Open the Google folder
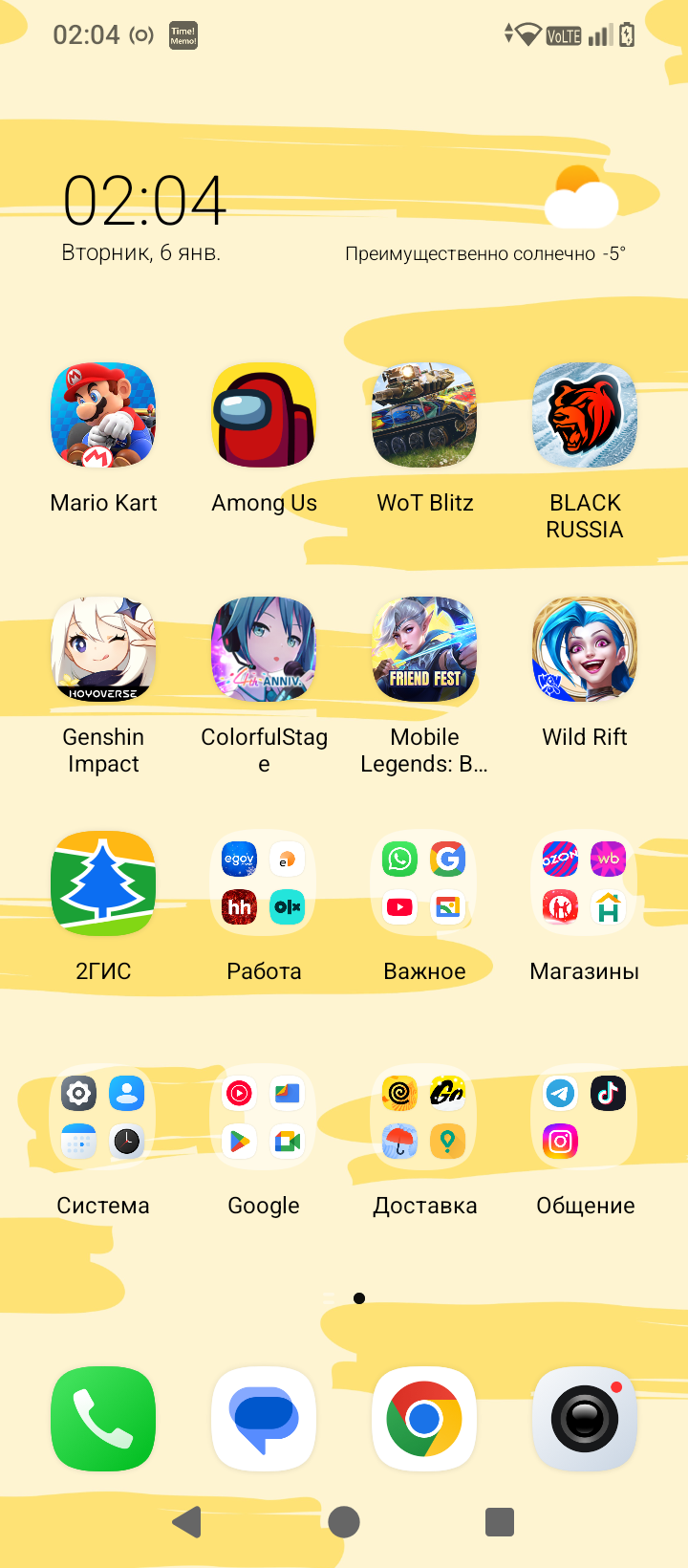This screenshot has width=688, height=1568. coord(264,1118)
